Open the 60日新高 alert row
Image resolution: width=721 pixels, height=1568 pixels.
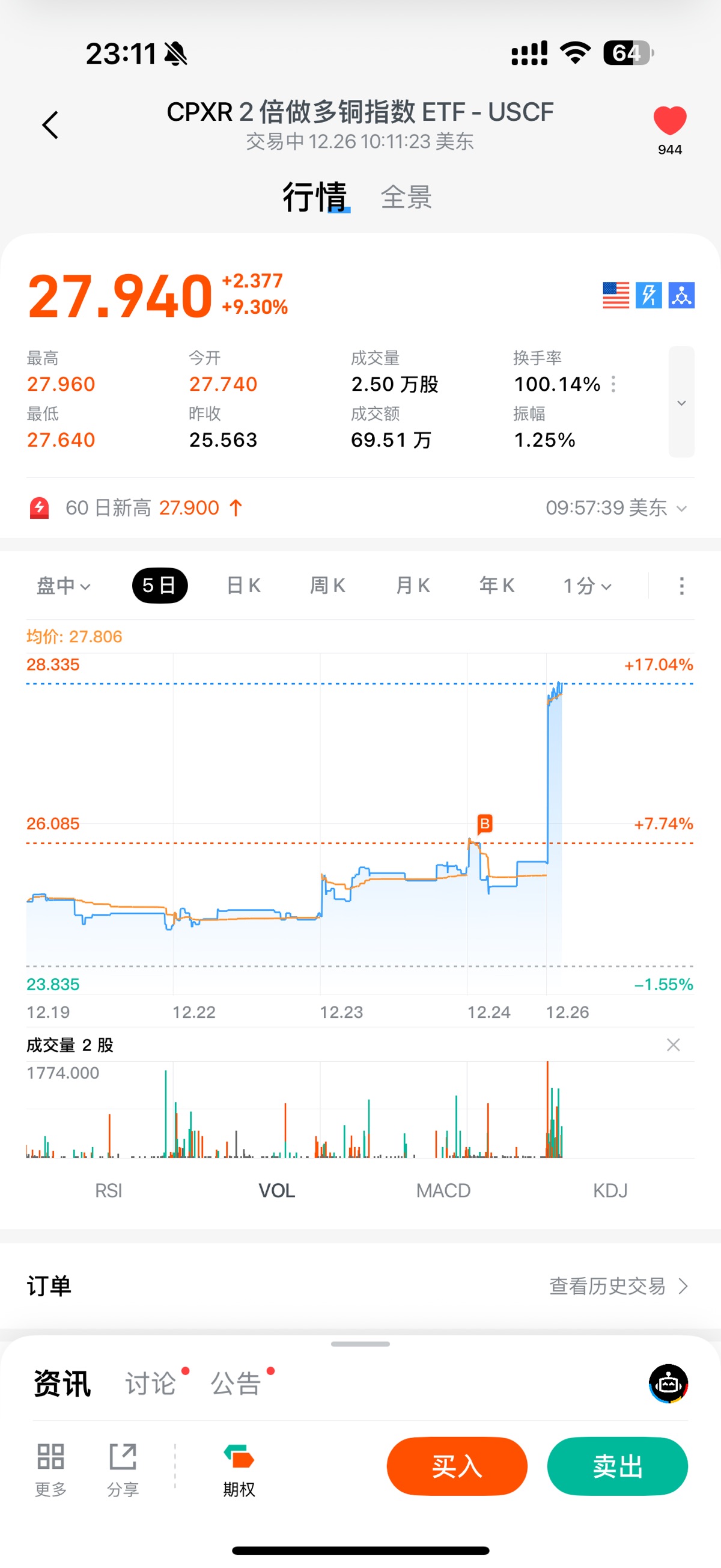(359, 507)
